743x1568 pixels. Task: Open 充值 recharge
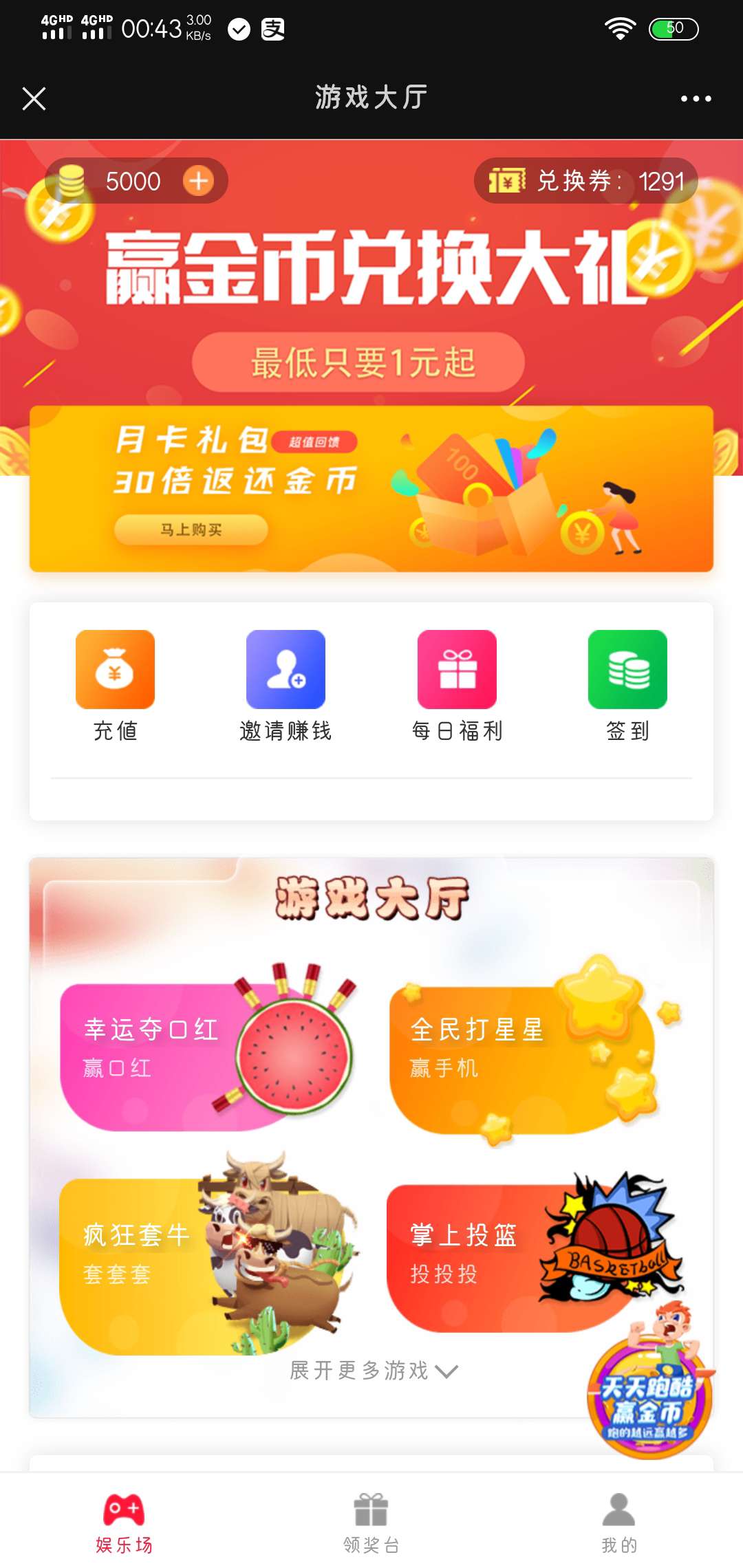(115, 686)
